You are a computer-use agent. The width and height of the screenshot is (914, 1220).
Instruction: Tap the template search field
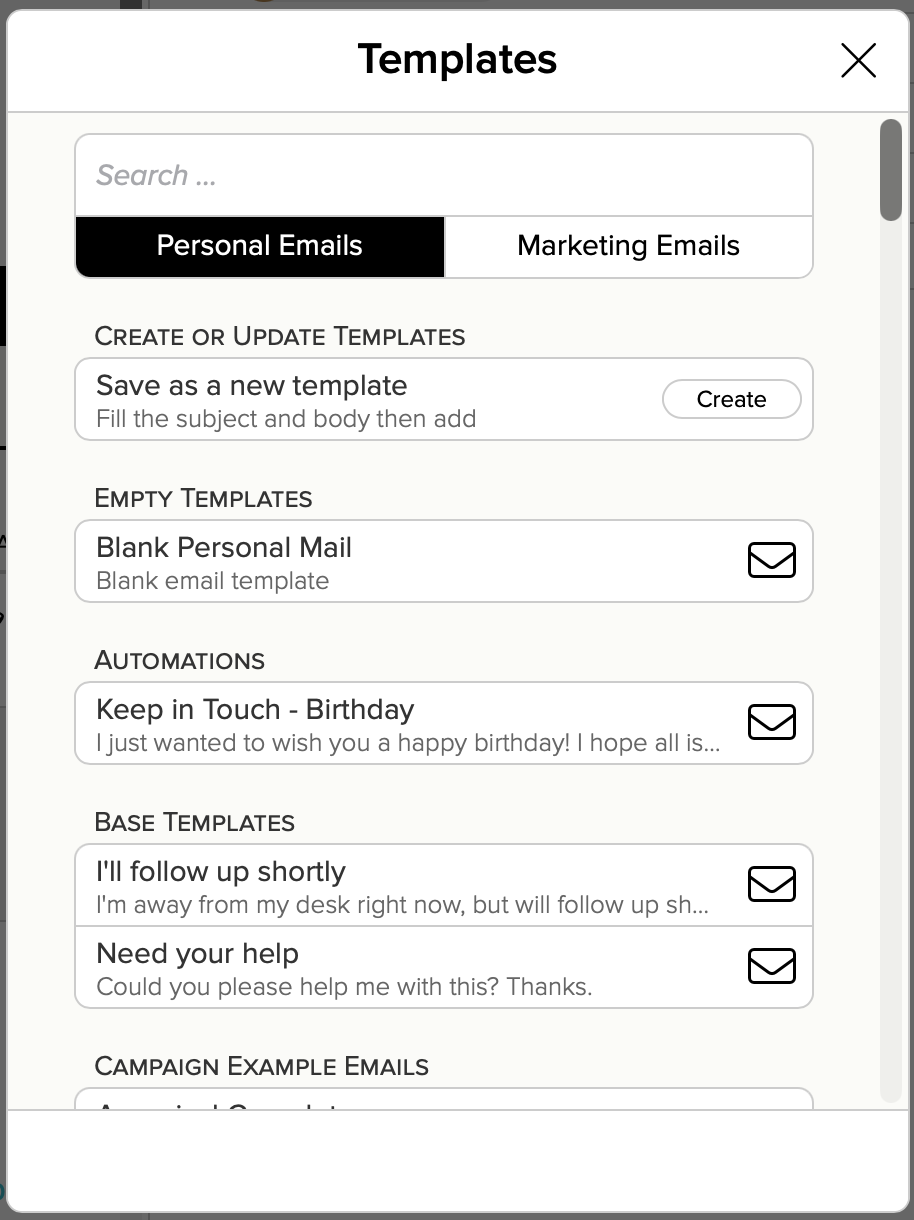tap(443, 176)
